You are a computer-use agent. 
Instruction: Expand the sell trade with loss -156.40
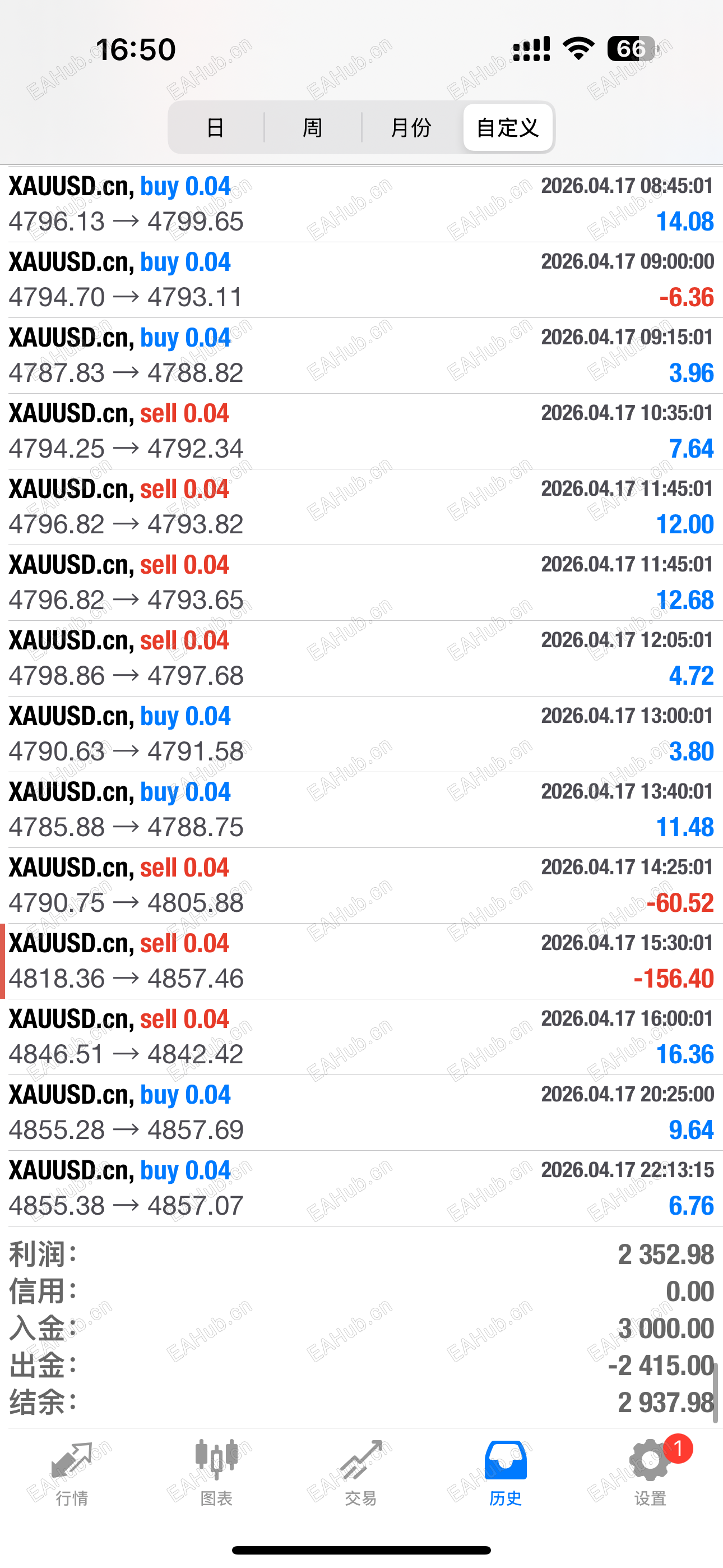tap(361, 961)
